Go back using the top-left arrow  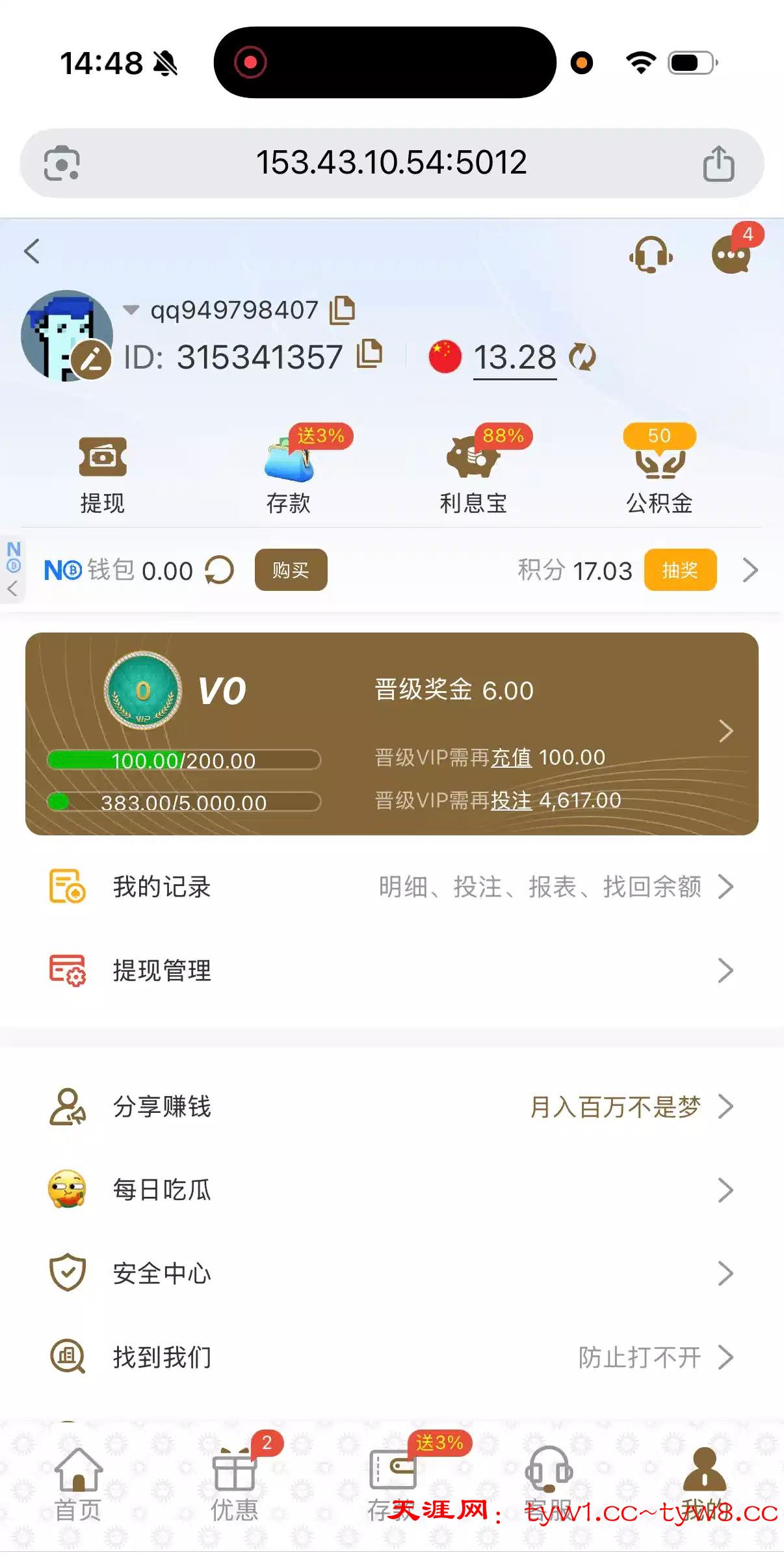click(32, 251)
